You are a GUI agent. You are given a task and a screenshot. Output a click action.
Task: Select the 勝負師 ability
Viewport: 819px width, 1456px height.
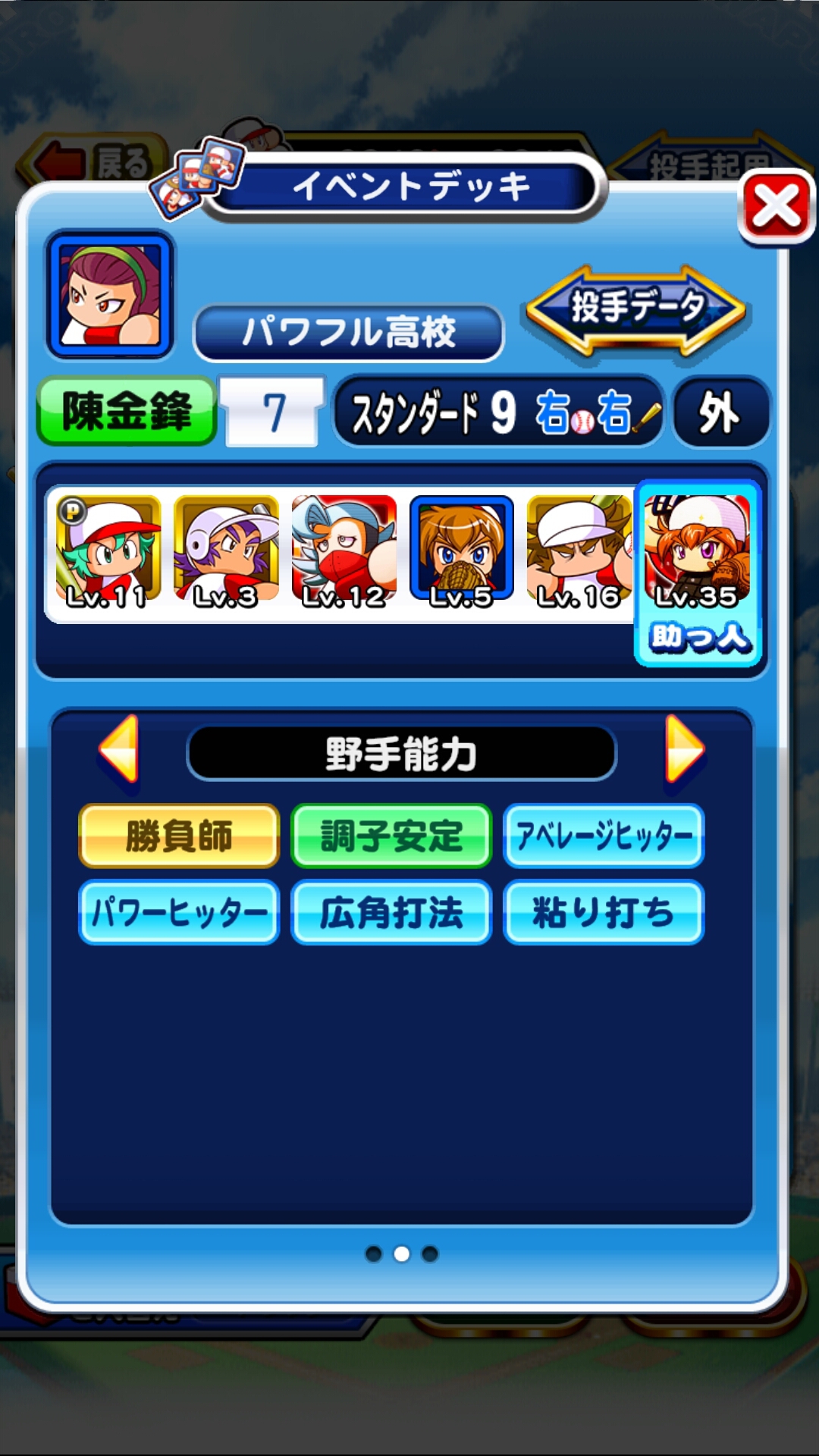point(179,836)
